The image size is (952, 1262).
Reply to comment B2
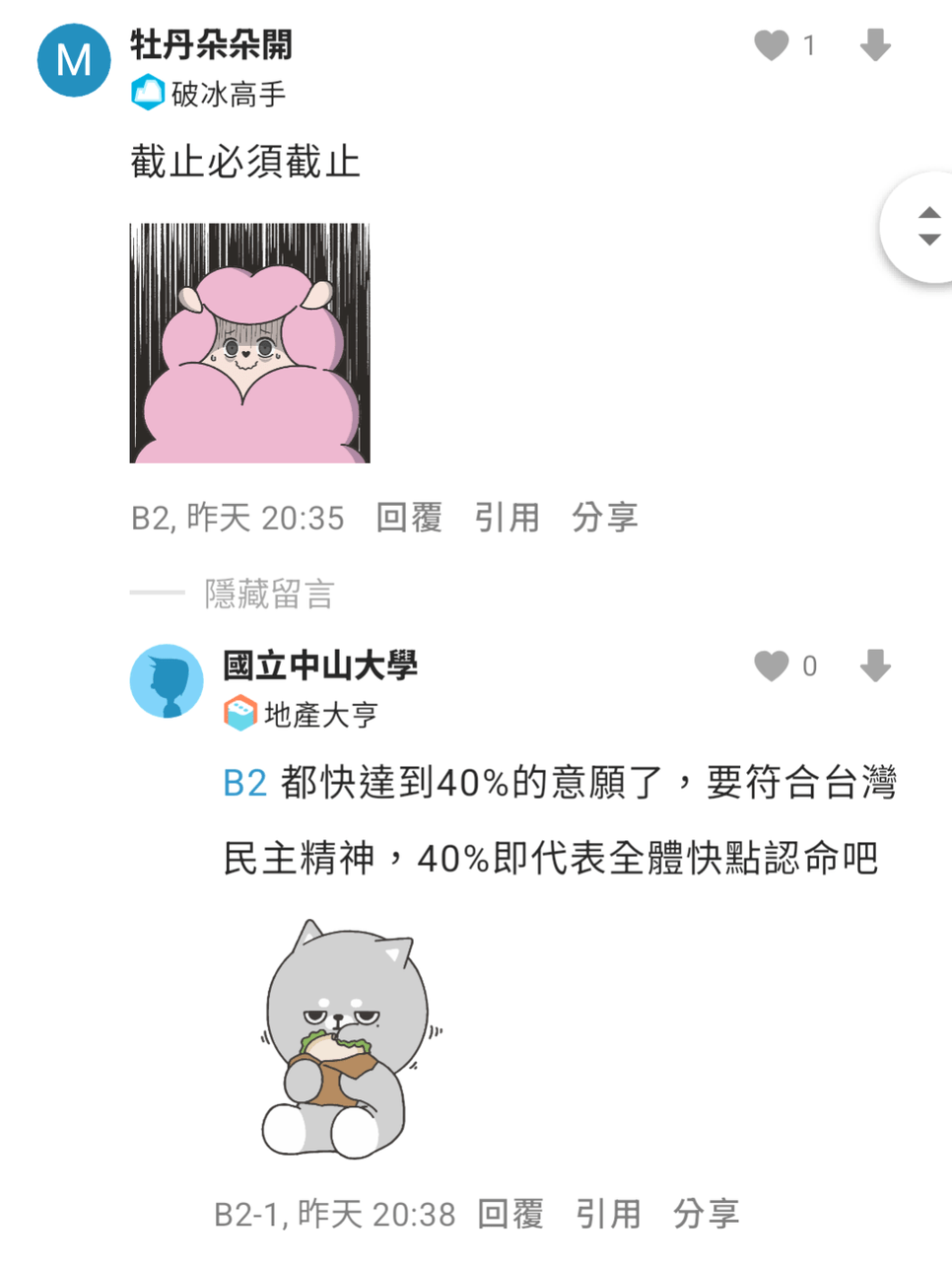409,518
